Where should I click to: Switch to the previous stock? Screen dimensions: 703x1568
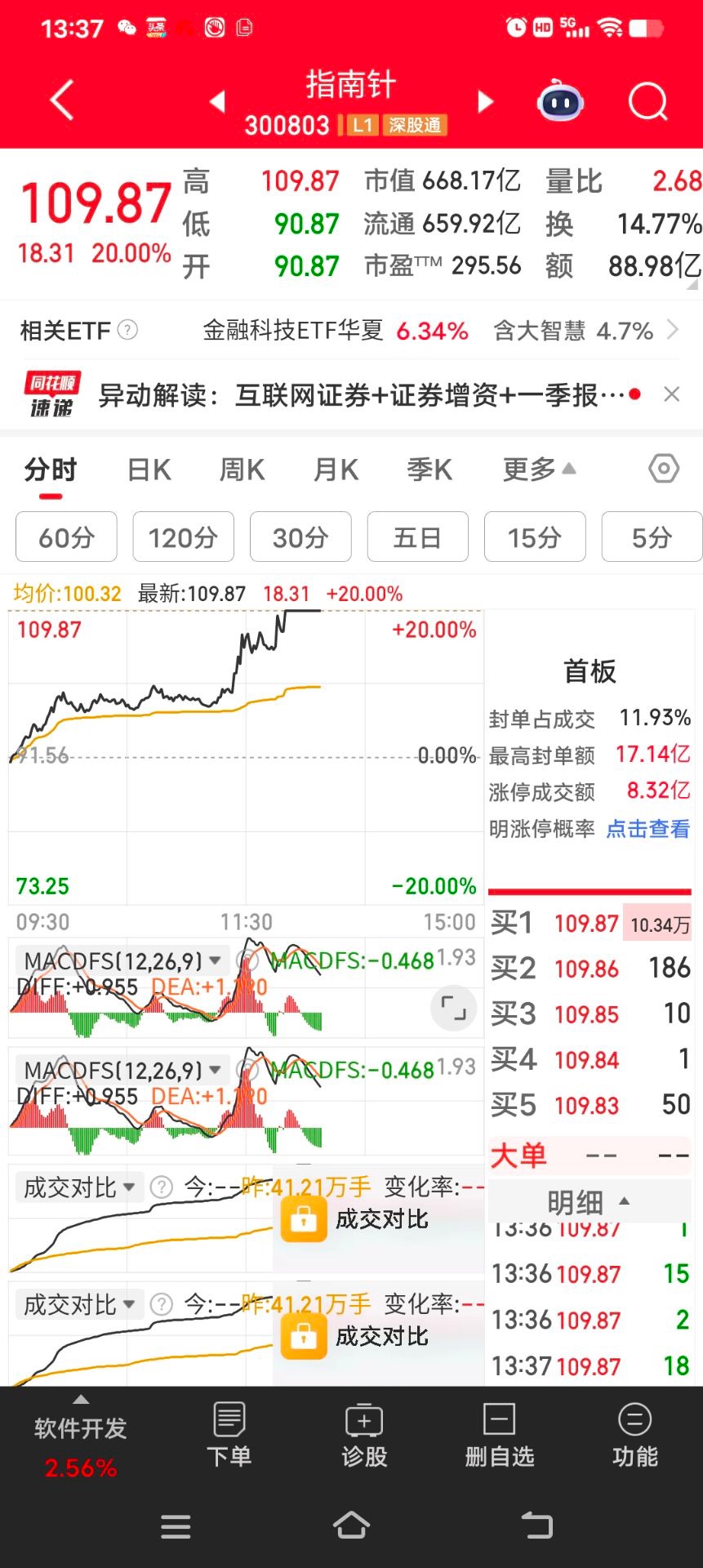pyautogui.click(x=217, y=102)
